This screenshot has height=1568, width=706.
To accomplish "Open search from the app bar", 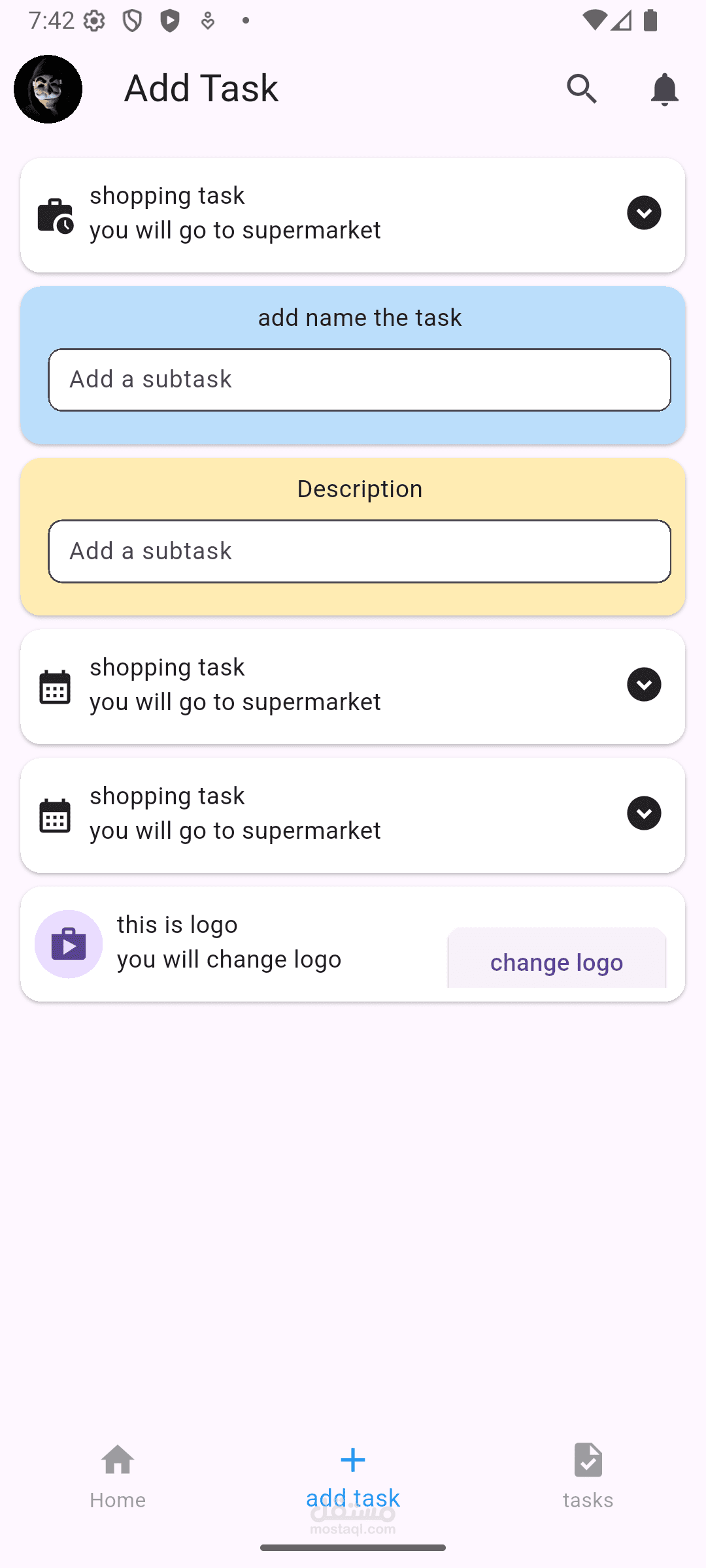I will [x=582, y=89].
